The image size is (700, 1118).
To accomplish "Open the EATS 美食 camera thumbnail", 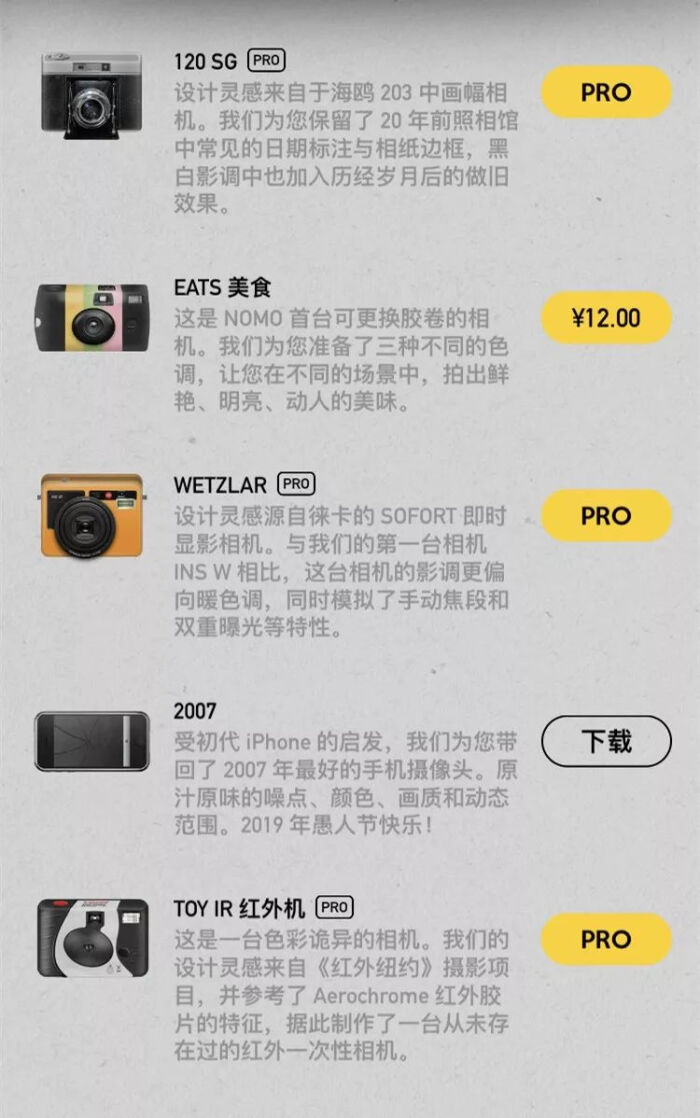I will (x=92, y=318).
